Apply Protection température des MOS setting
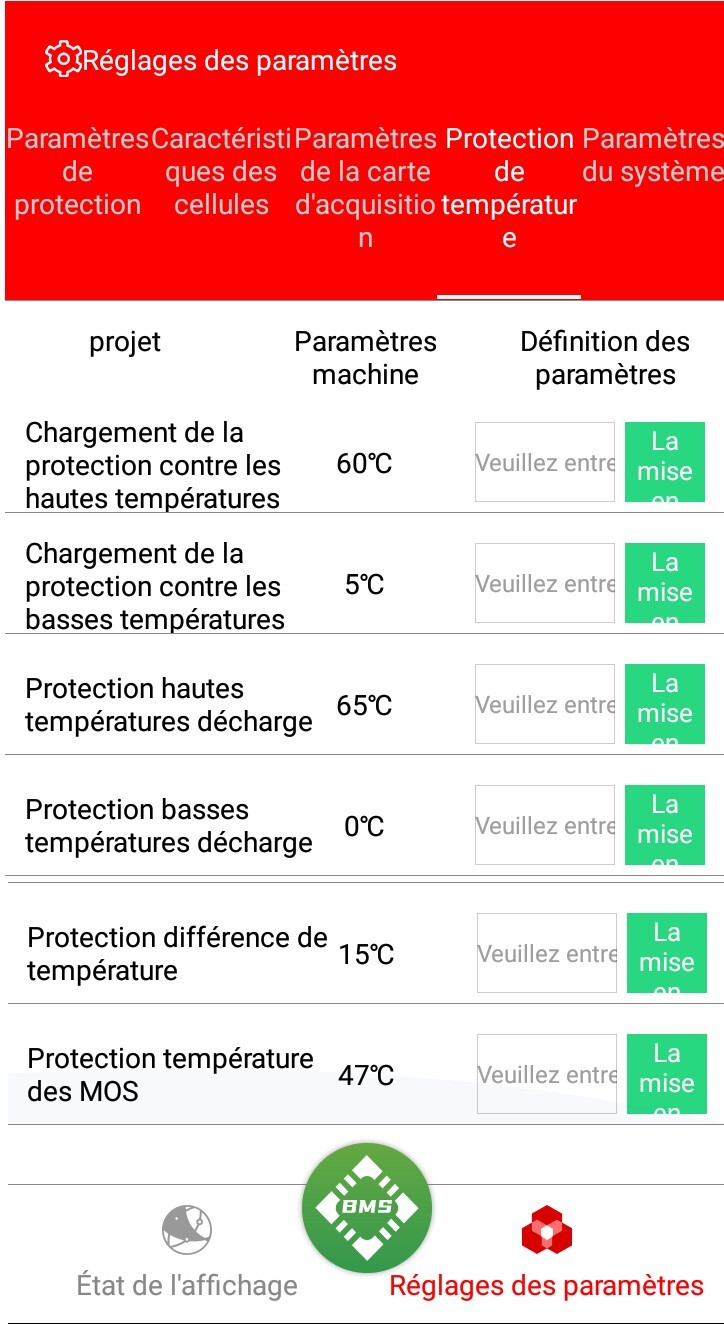 (x=667, y=1074)
